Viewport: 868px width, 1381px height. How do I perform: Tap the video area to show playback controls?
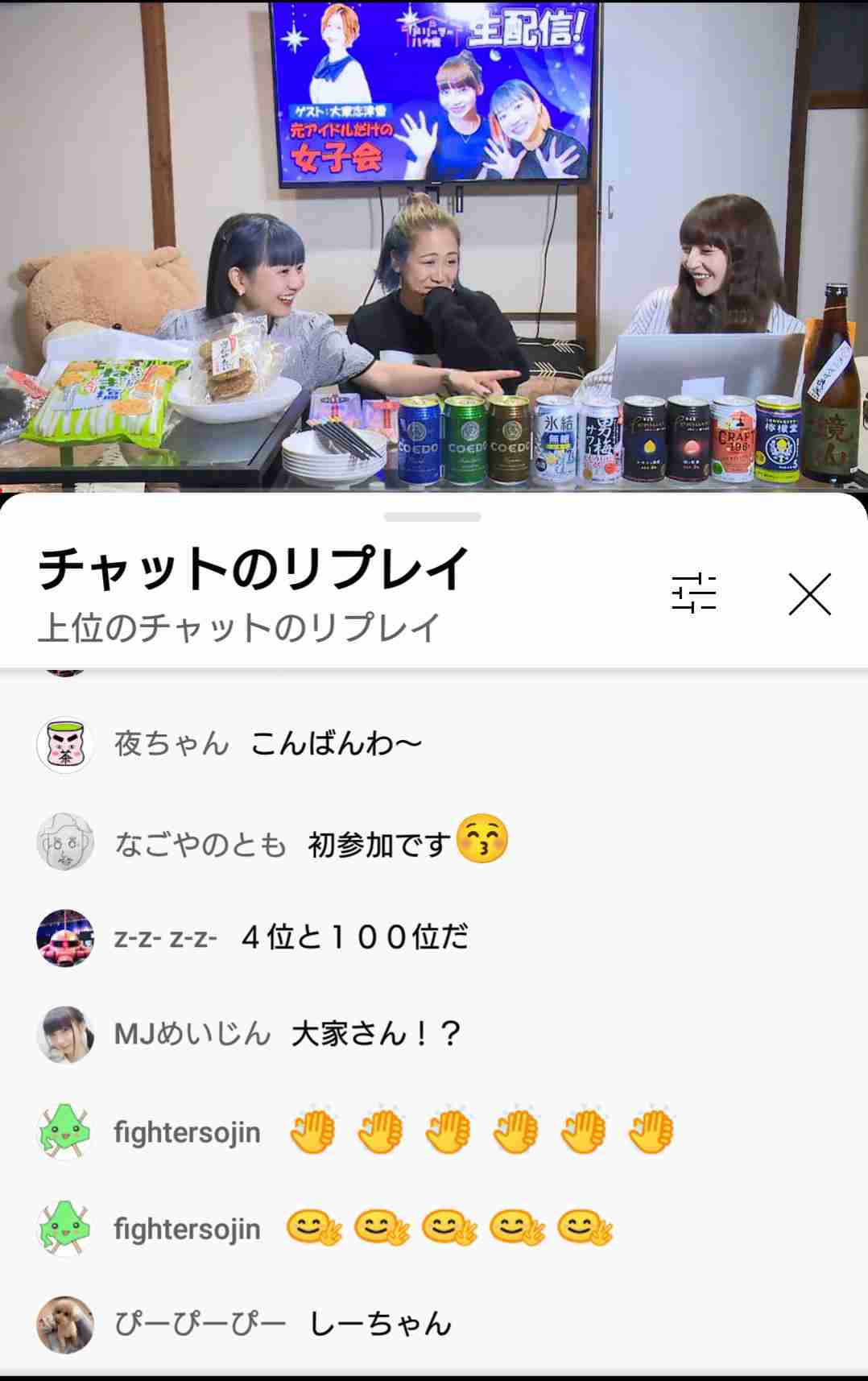tap(434, 242)
